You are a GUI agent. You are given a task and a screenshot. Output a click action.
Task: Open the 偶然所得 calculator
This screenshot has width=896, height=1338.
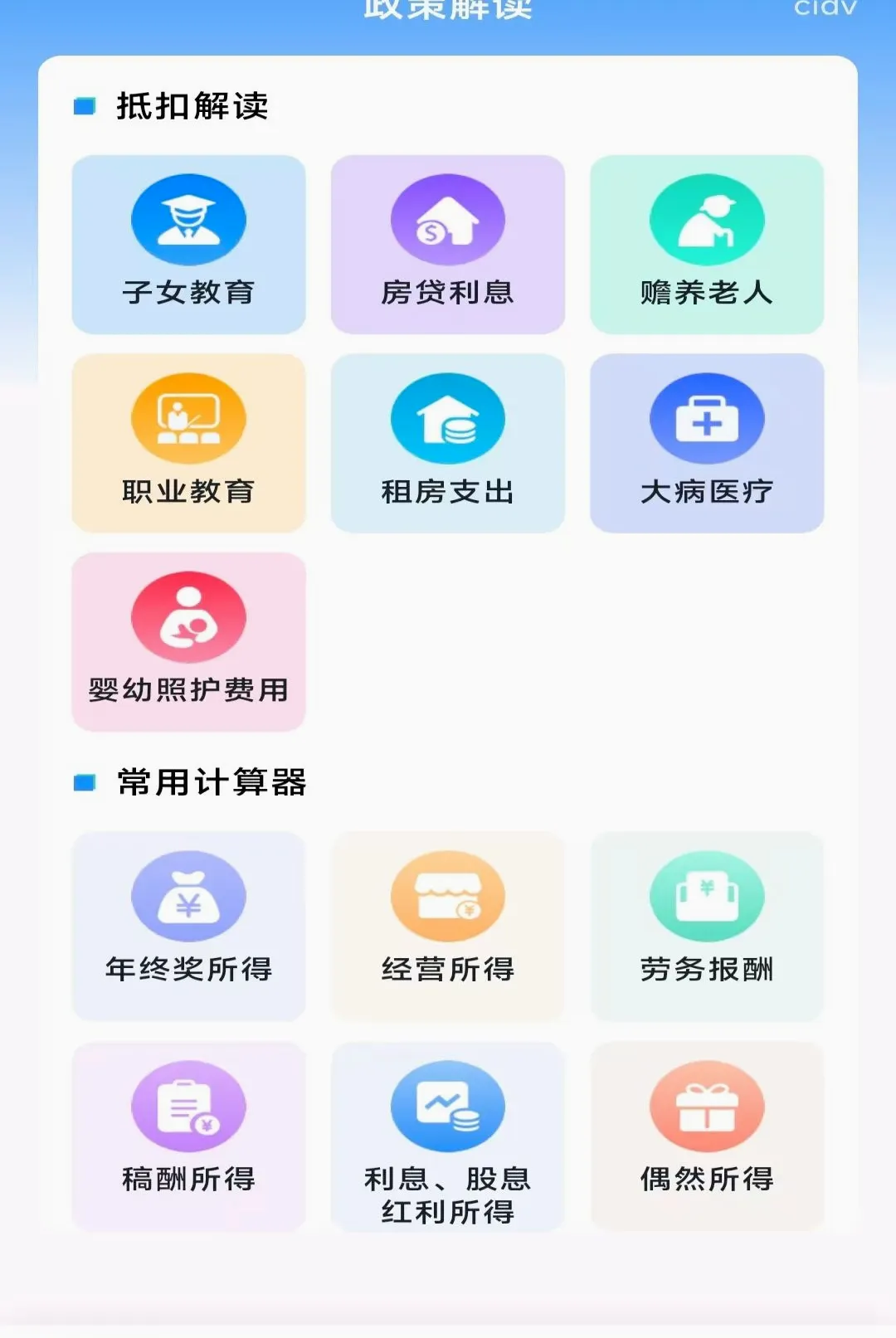coord(707,1136)
